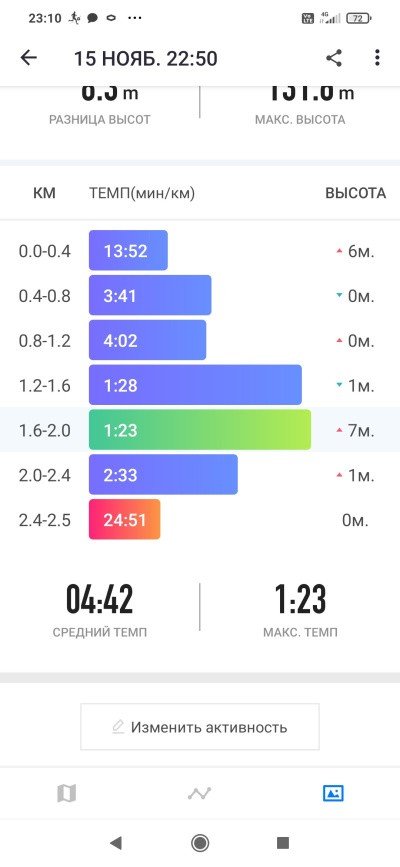
Task: Select the 2.4-2.5 km split bar
Action: point(124,519)
